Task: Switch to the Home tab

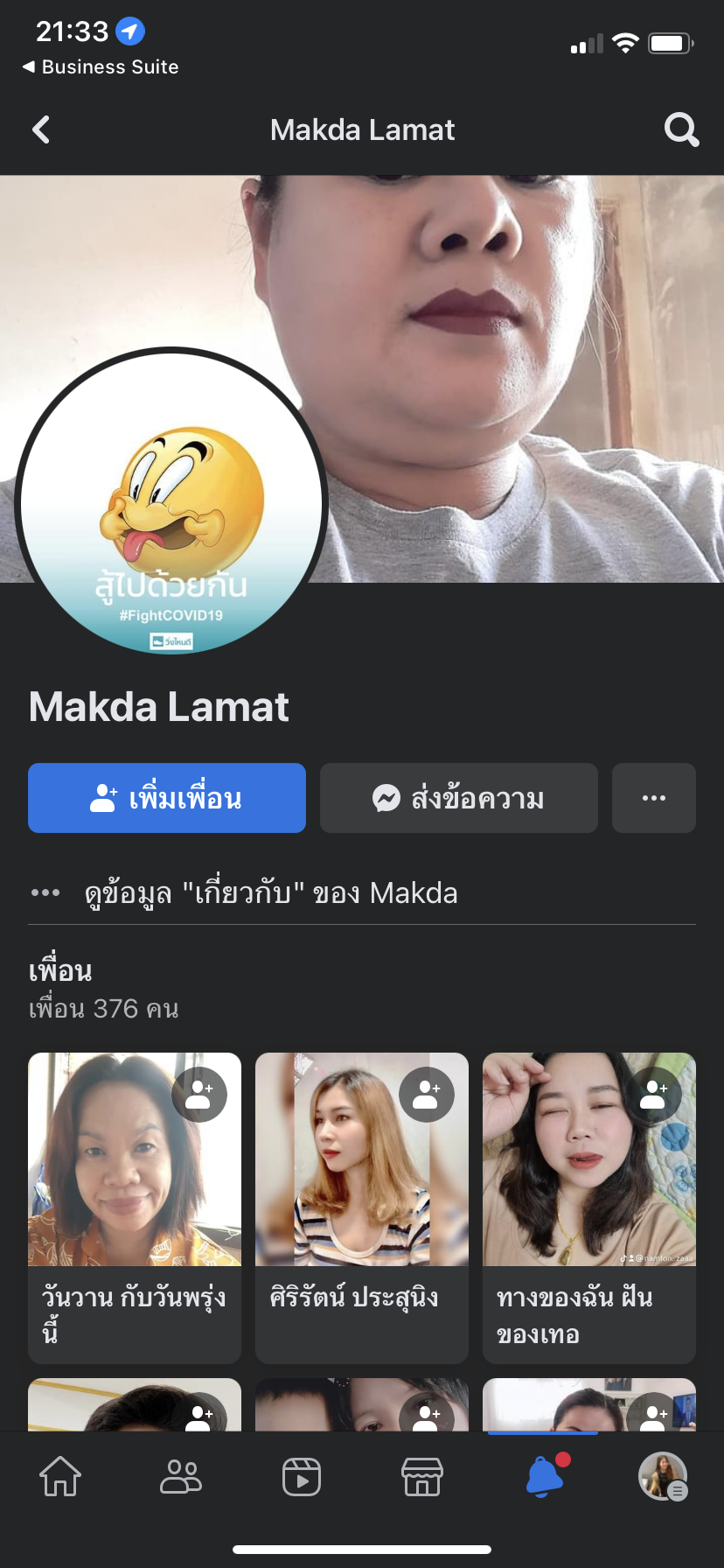Action: [x=60, y=1476]
